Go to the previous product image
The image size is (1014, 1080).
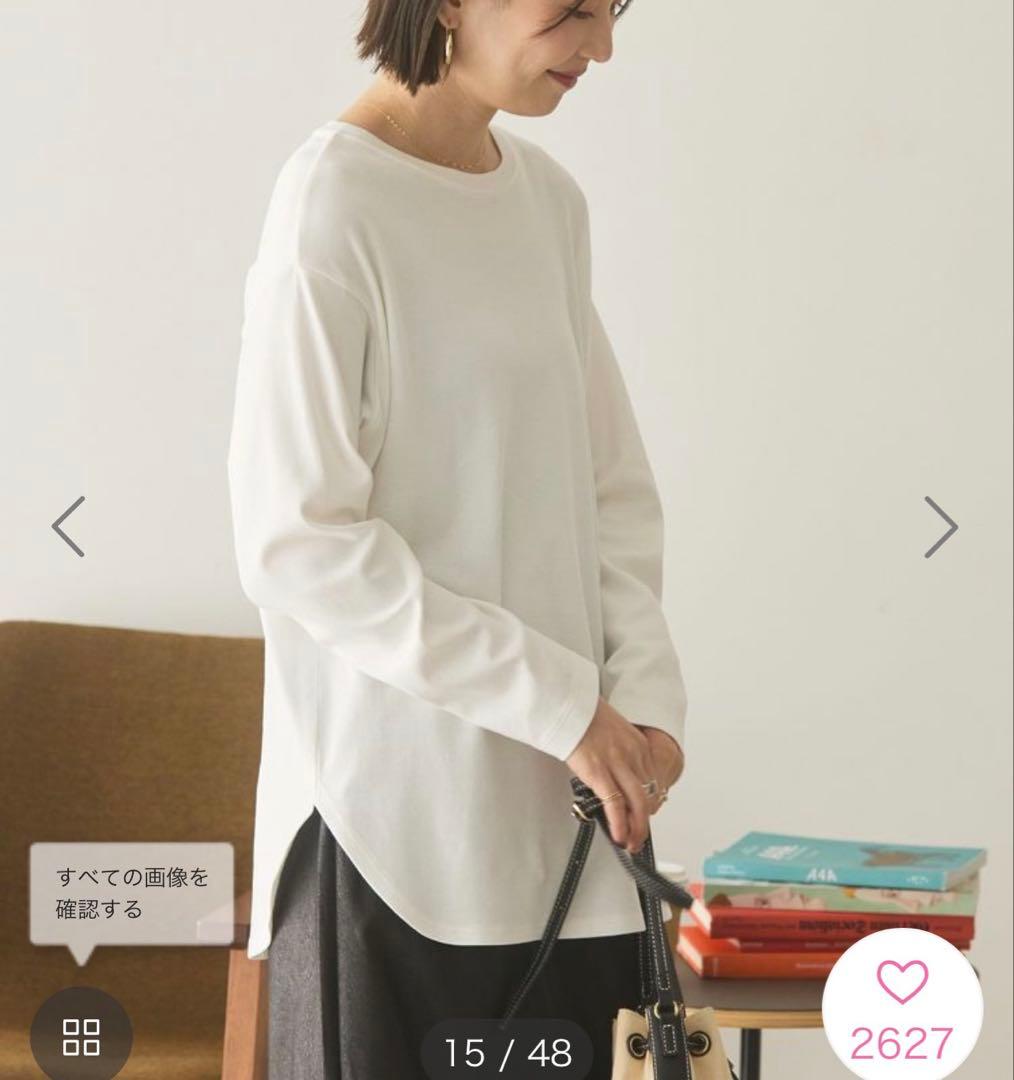[x=68, y=527]
